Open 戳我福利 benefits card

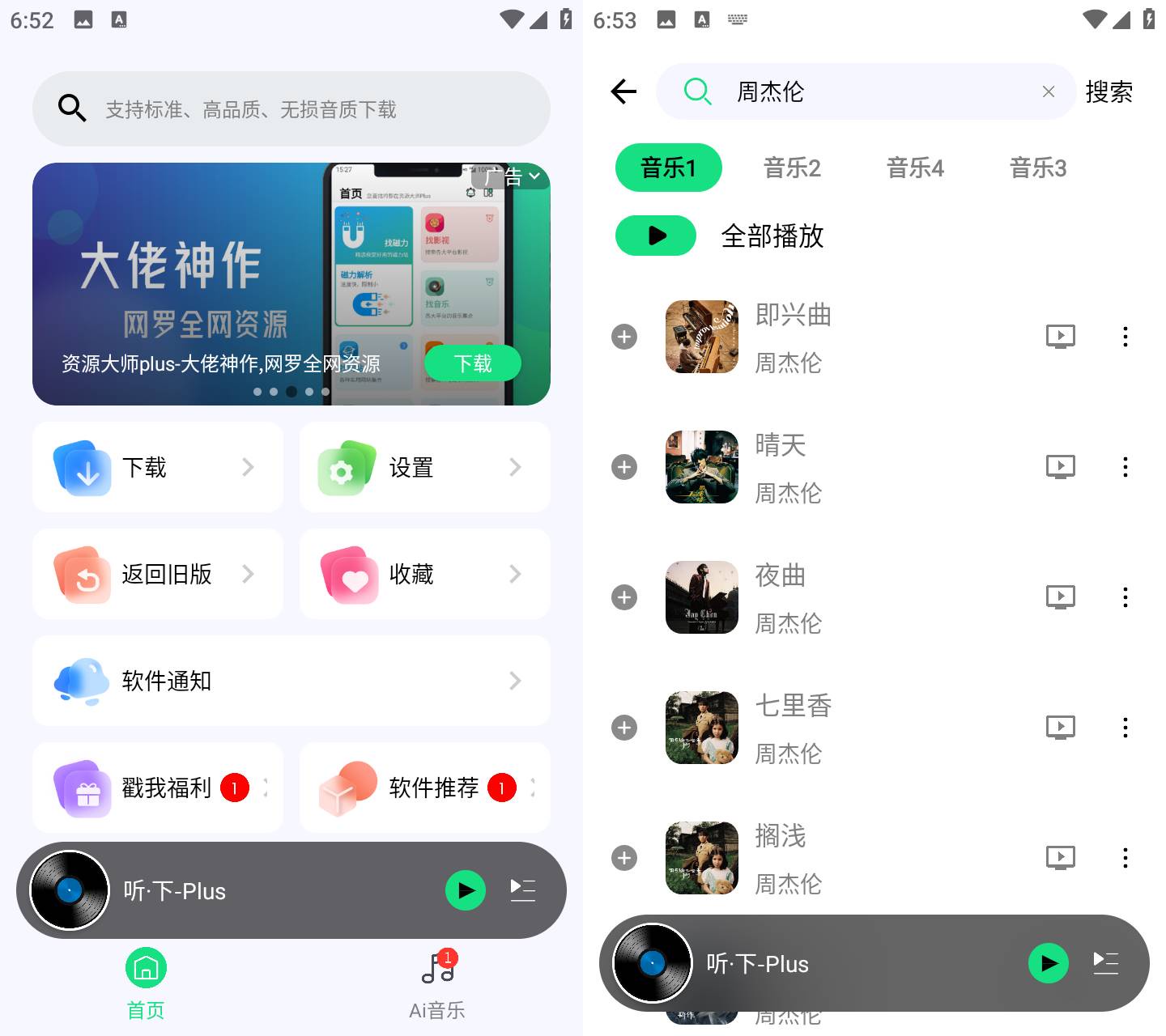pyautogui.click(x=158, y=788)
